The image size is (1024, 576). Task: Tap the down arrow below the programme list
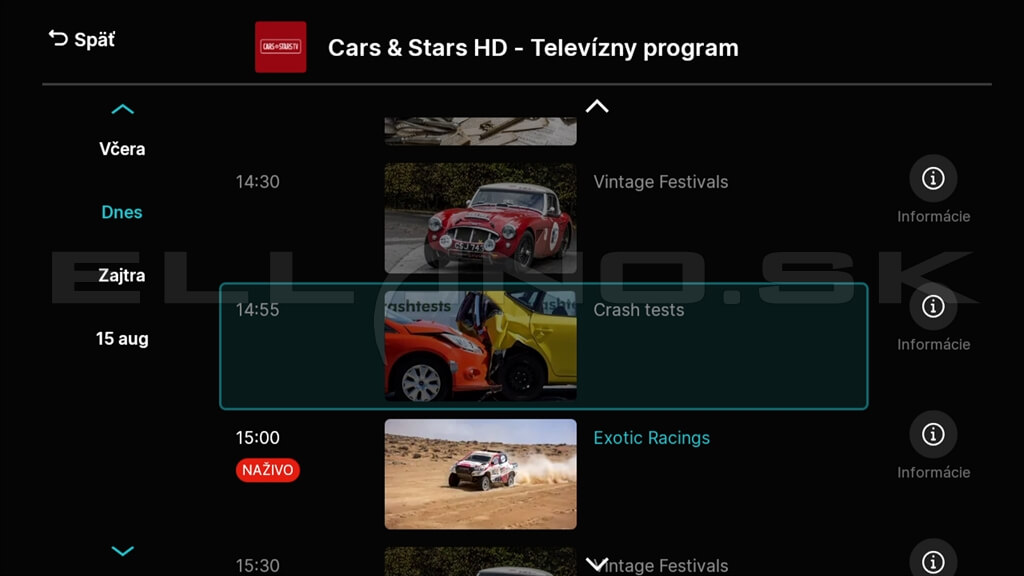(597, 564)
